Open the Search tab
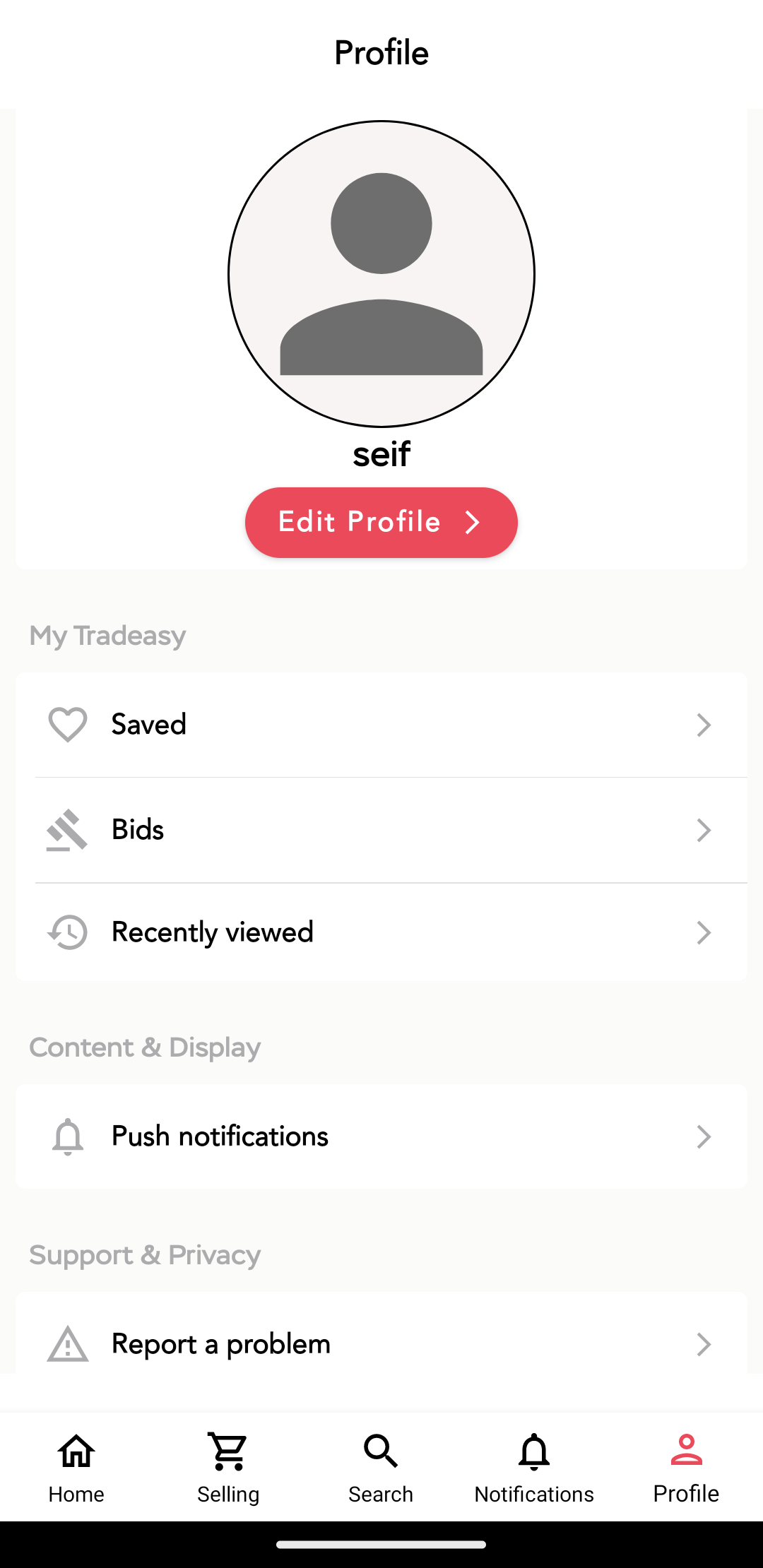This screenshot has width=763, height=1568. pyautogui.click(x=381, y=1468)
